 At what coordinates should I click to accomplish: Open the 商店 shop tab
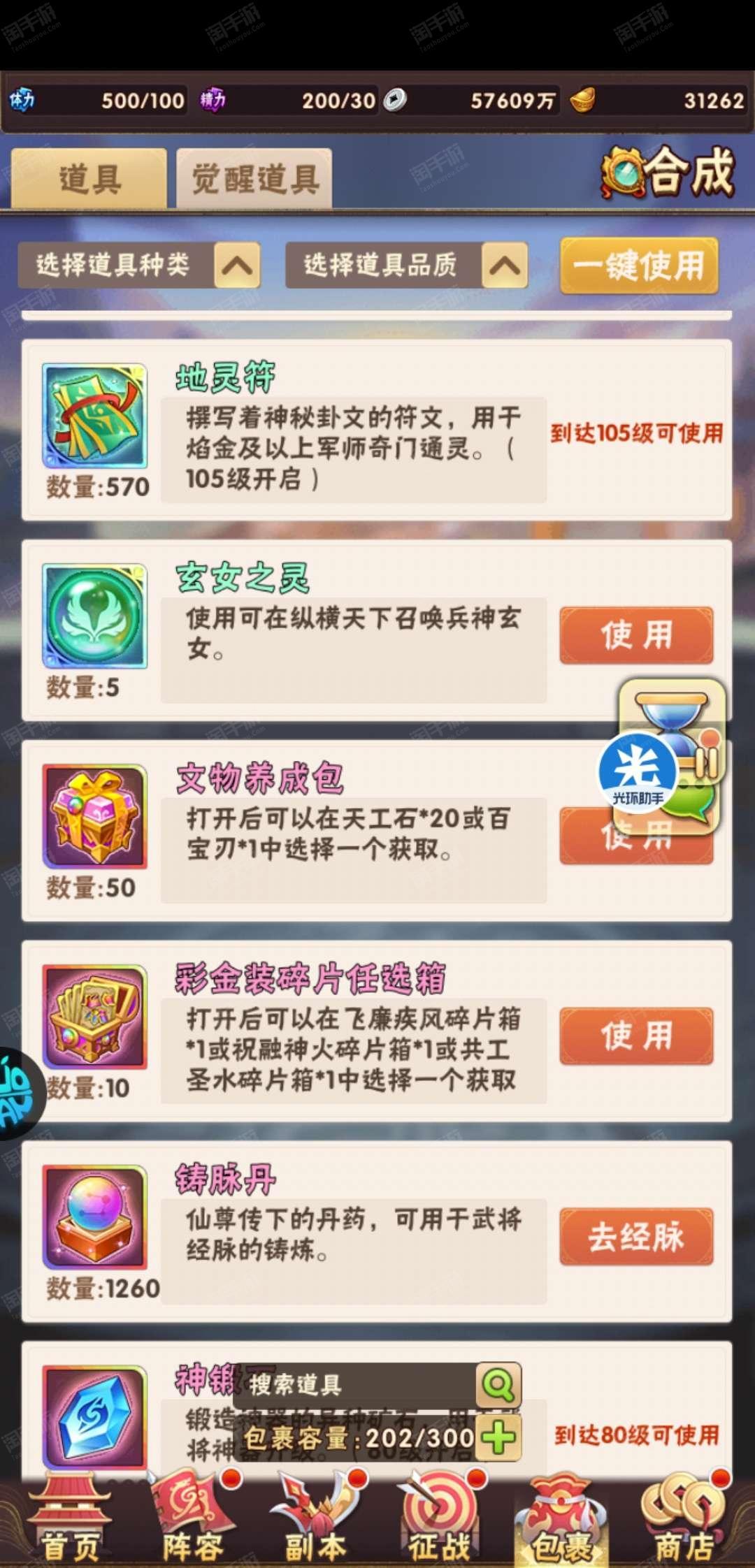pyautogui.click(x=685, y=1519)
